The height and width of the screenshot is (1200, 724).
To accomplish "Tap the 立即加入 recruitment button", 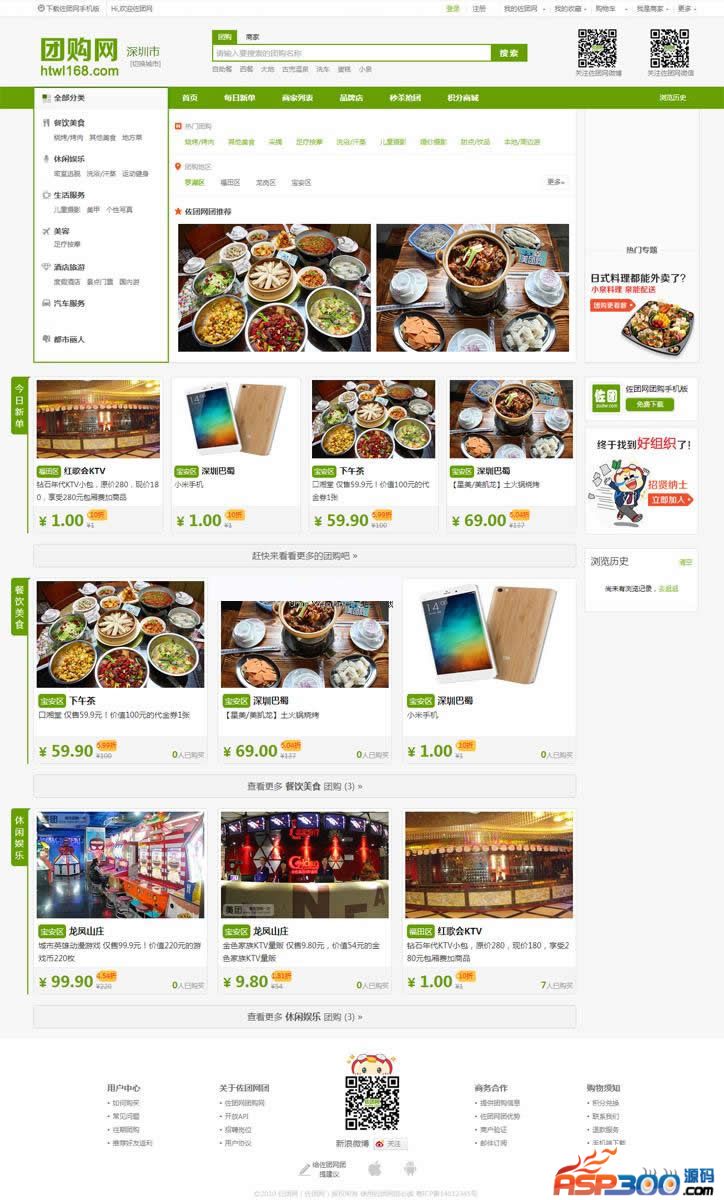I will click(669, 498).
